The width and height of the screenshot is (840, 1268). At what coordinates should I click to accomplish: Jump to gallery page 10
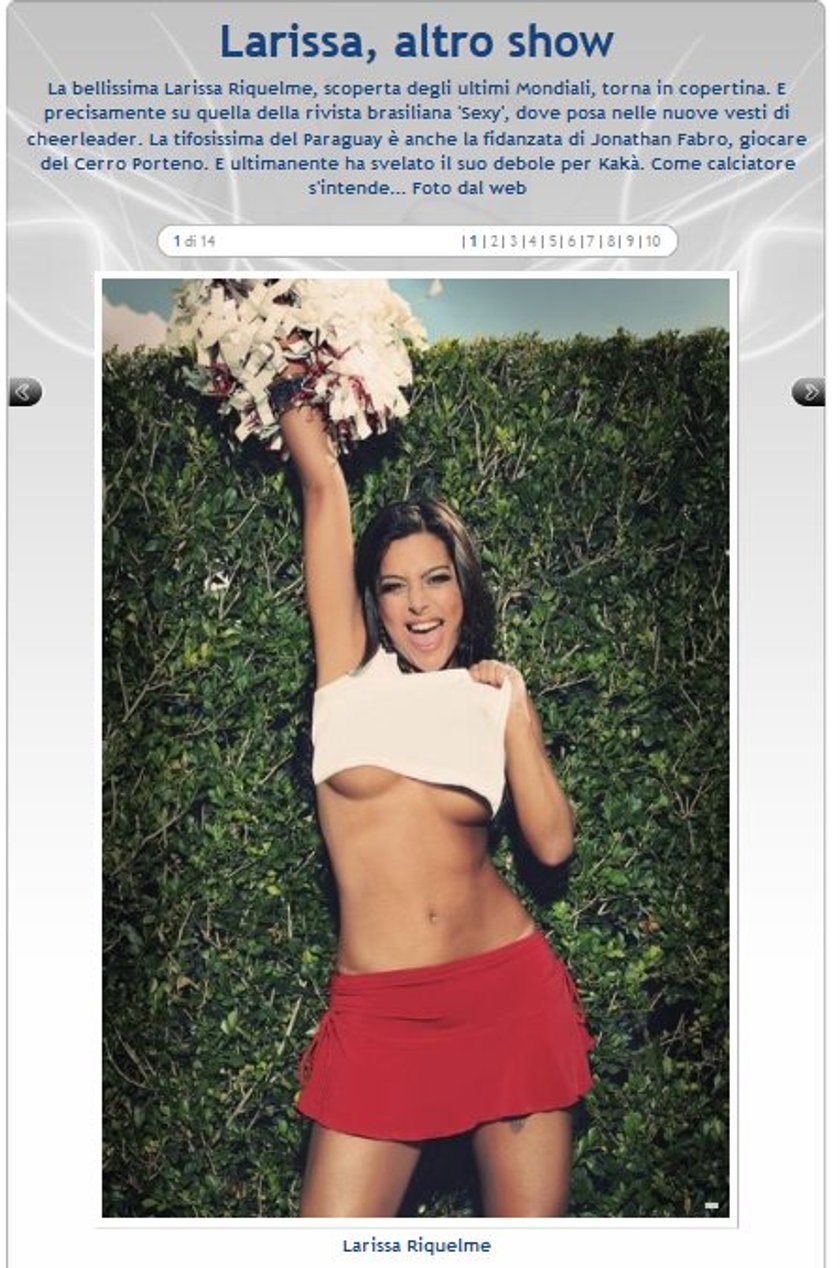(653, 241)
